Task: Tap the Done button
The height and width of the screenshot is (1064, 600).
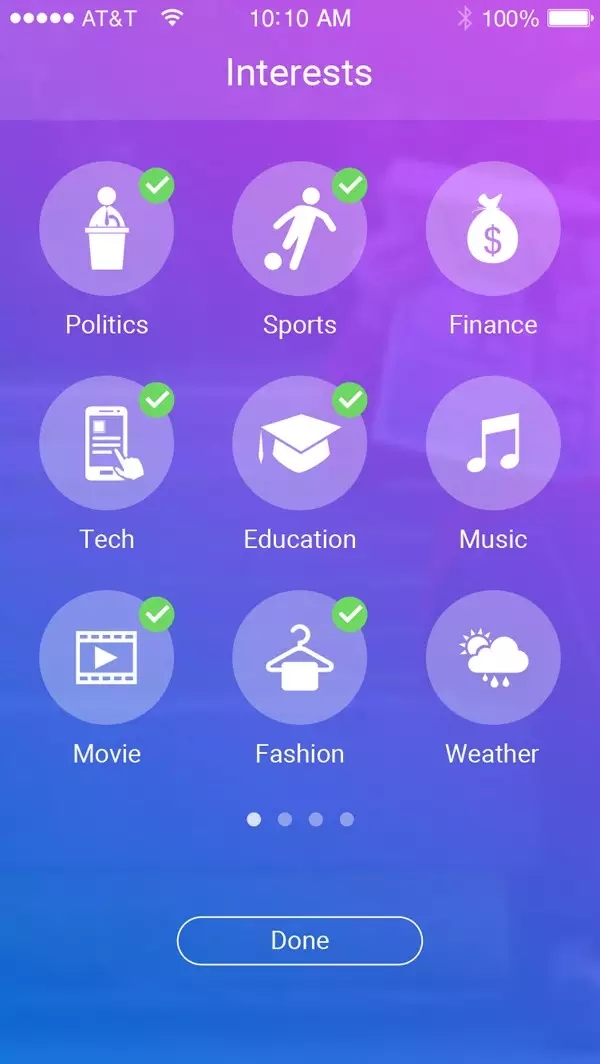Action: click(300, 941)
